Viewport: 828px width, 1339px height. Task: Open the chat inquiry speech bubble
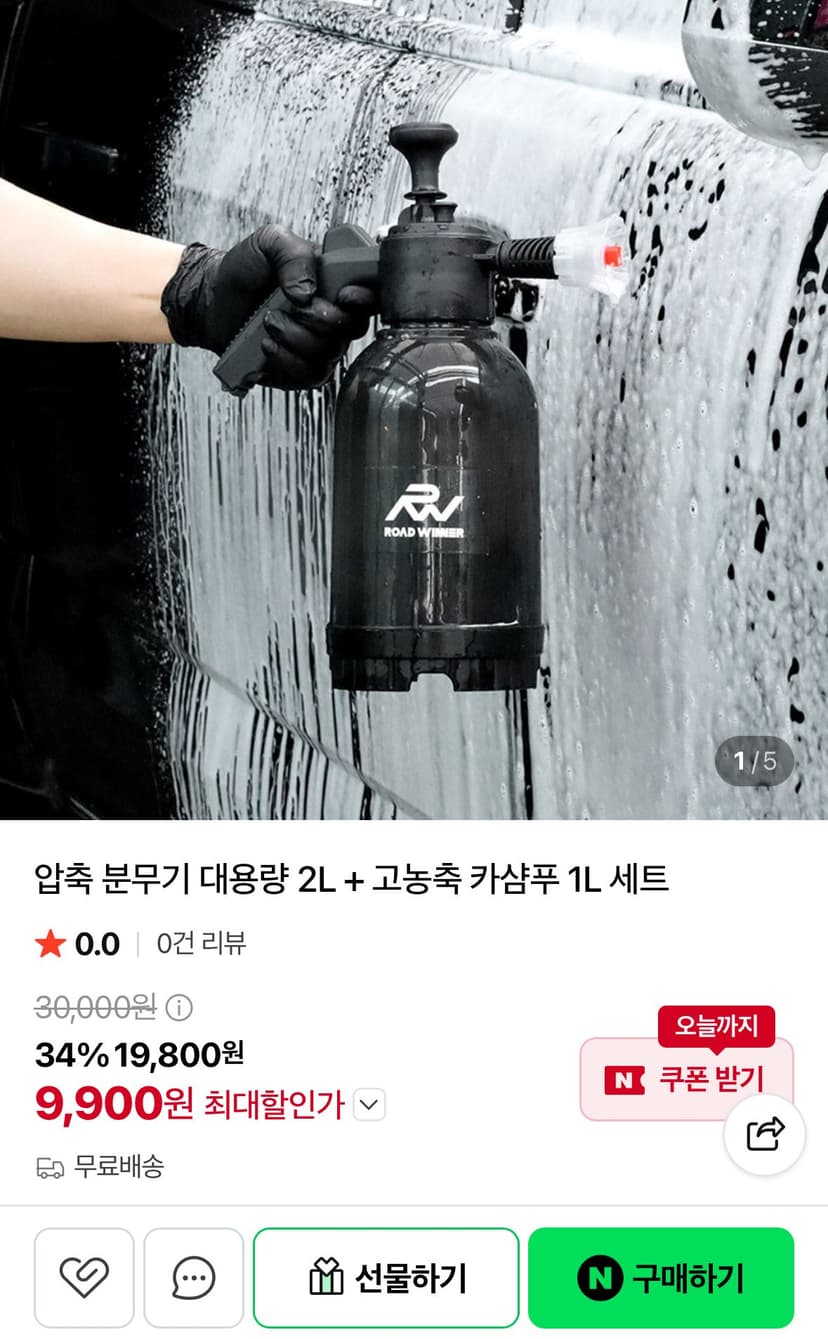click(194, 1278)
